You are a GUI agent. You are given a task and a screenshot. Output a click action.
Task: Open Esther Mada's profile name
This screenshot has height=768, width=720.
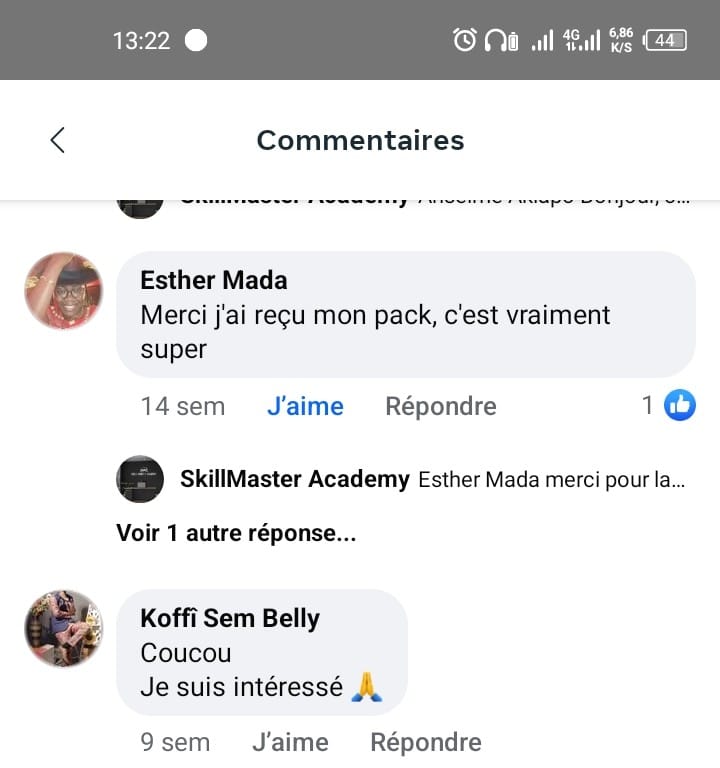click(x=214, y=280)
